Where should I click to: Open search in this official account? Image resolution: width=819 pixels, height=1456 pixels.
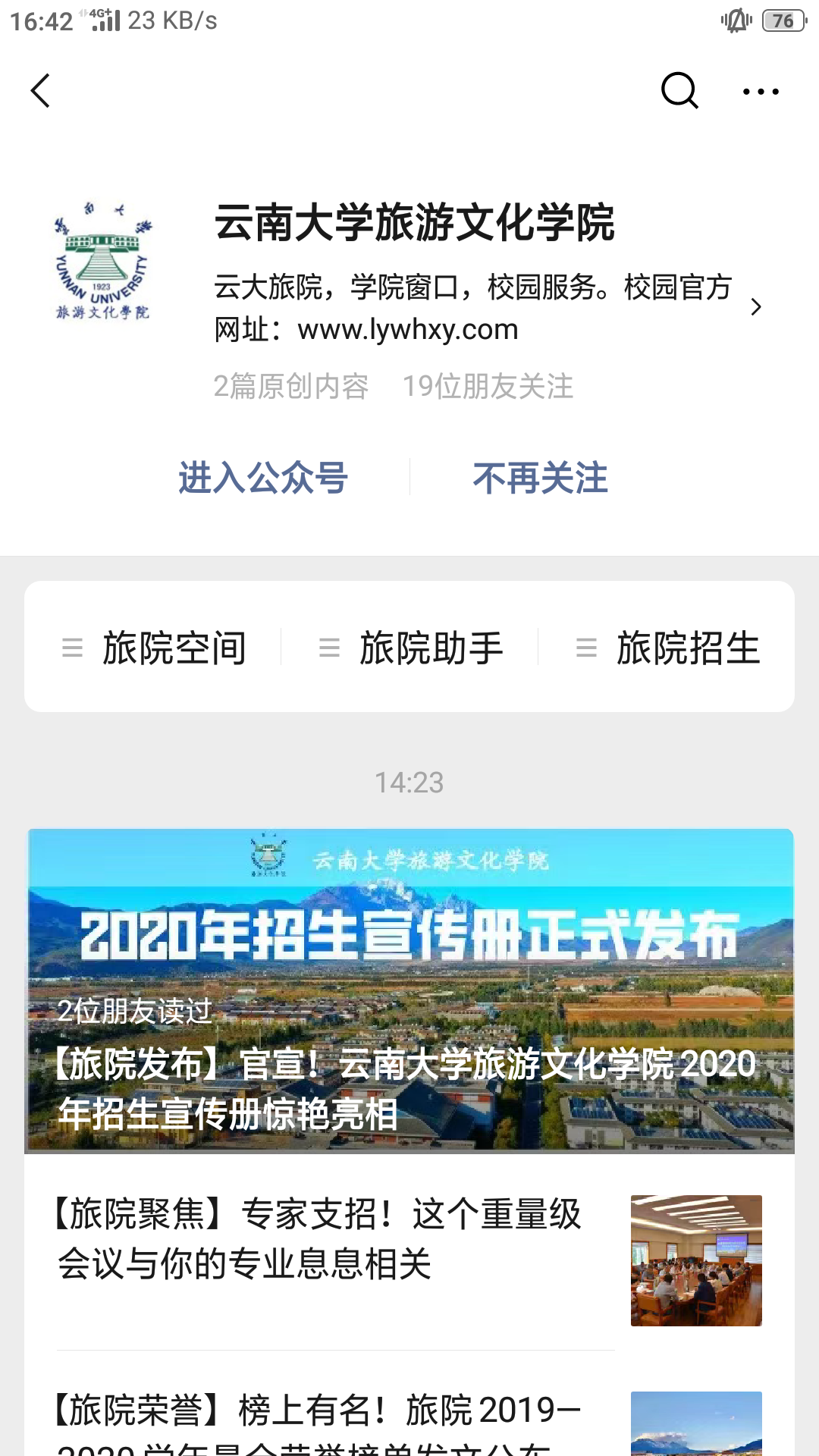pos(679,91)
